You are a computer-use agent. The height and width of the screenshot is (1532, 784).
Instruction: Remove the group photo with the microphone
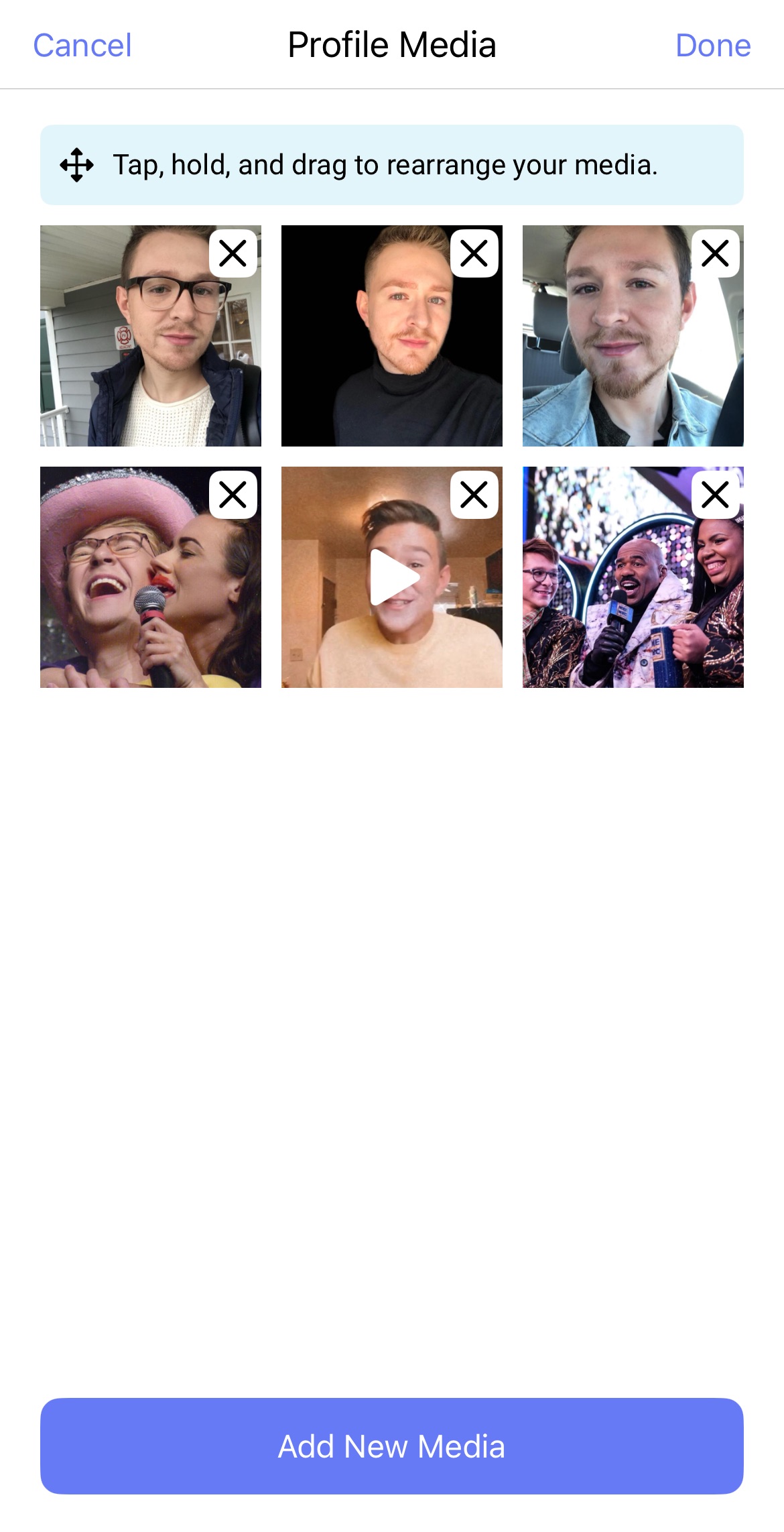715,495
